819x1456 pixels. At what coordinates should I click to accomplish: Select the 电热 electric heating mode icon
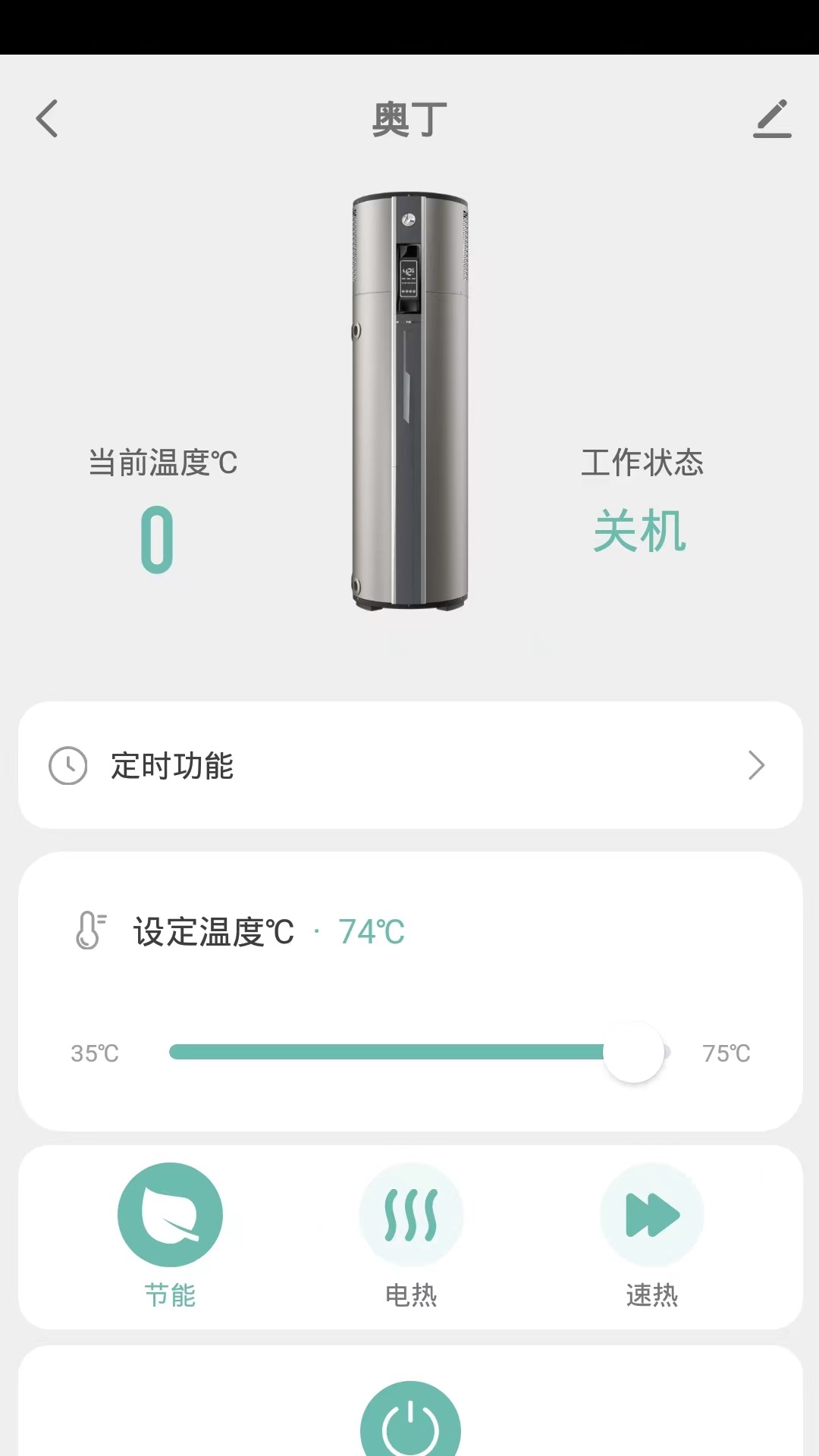click(x=409, y=1214)
